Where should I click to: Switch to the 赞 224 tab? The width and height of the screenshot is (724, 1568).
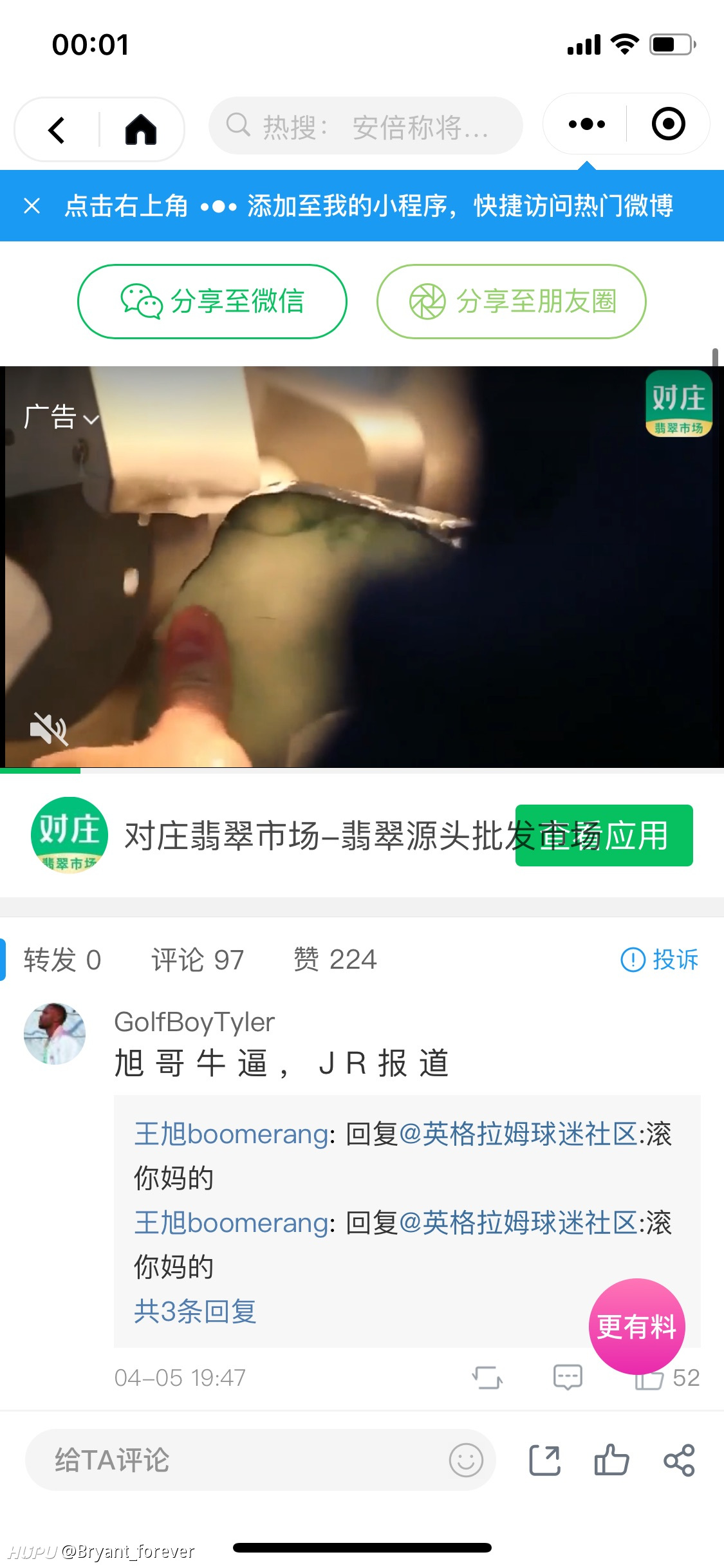[335, 960]
